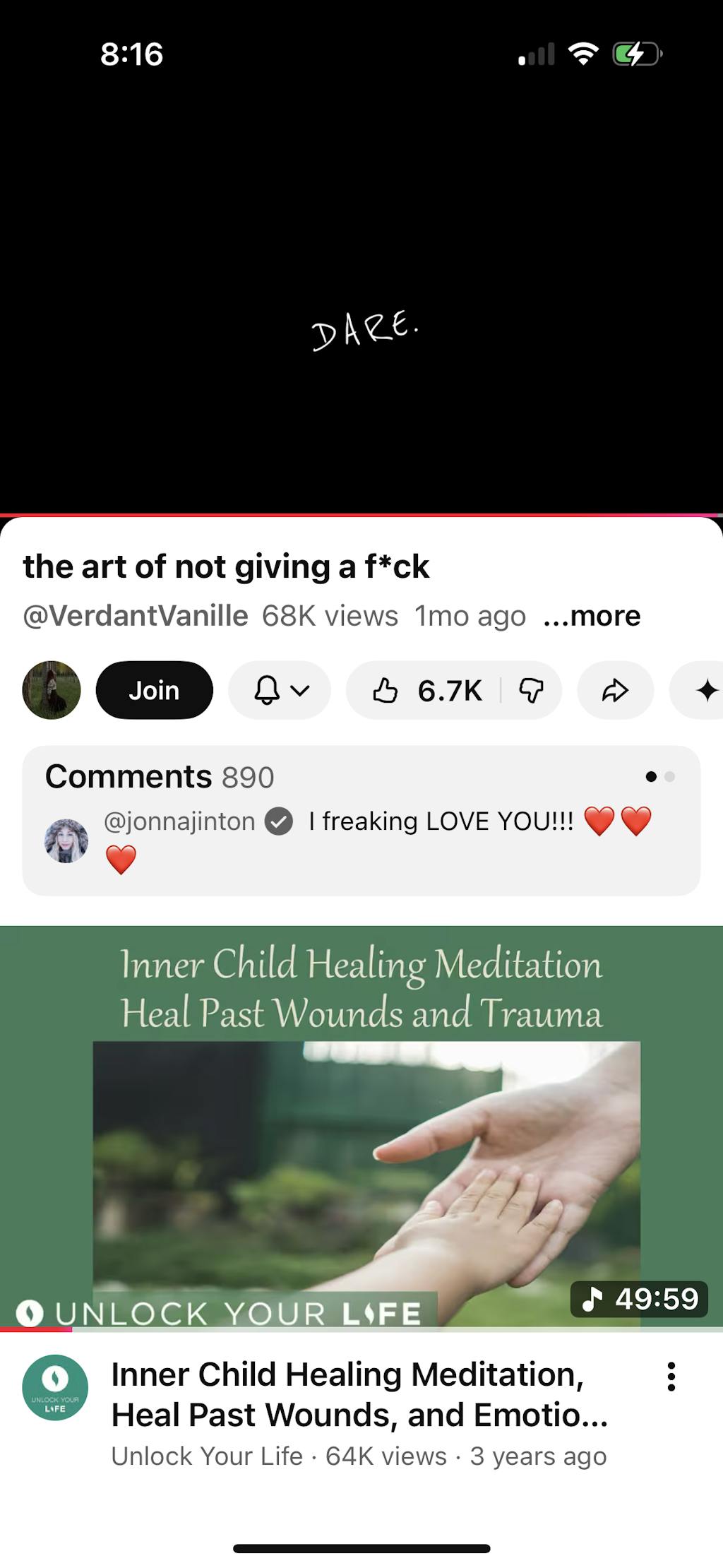
Task: Open the VerdantVanille channel avatar
Action: pos(52,690)
